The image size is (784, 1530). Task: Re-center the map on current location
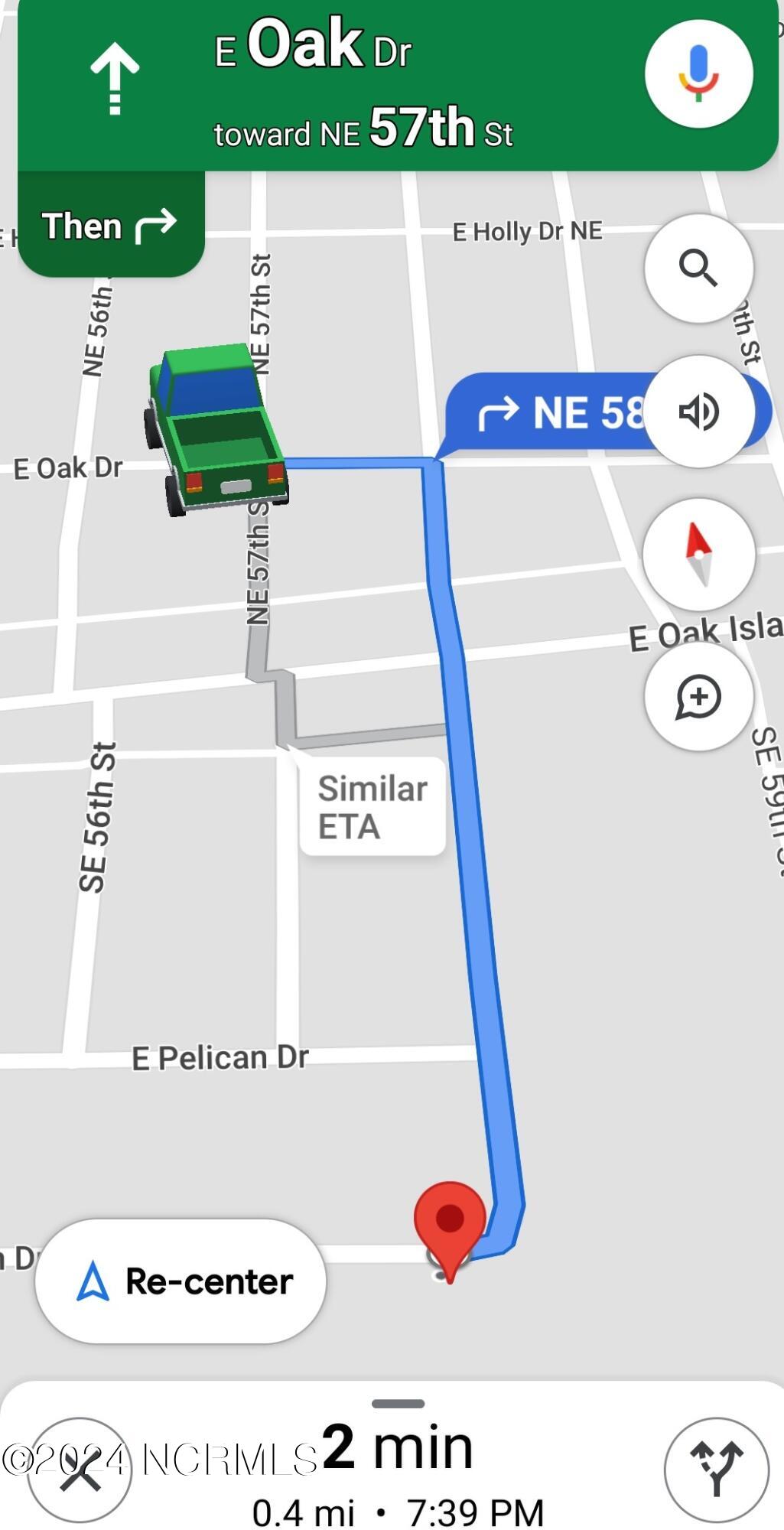pos(181,1281)
